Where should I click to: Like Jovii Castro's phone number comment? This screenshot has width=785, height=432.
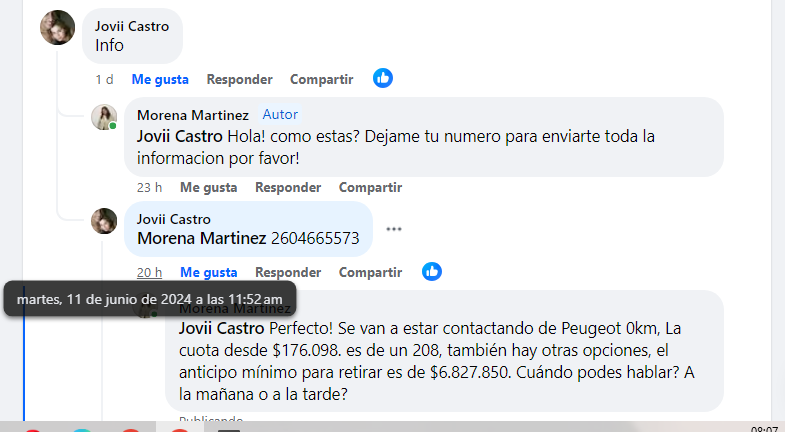(x=208, y=272)
